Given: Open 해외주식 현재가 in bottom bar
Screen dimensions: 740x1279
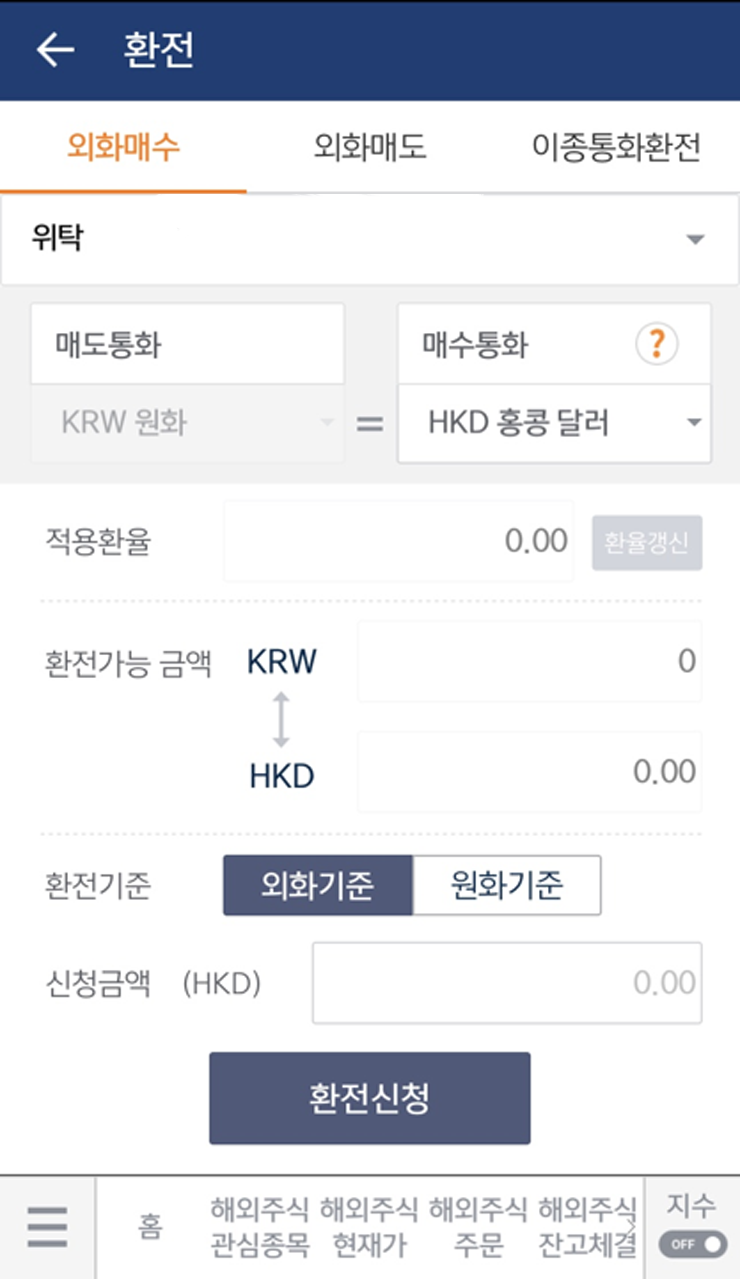Looking at the screenshot, I should pyautogui.click(x=369, y=1227).
